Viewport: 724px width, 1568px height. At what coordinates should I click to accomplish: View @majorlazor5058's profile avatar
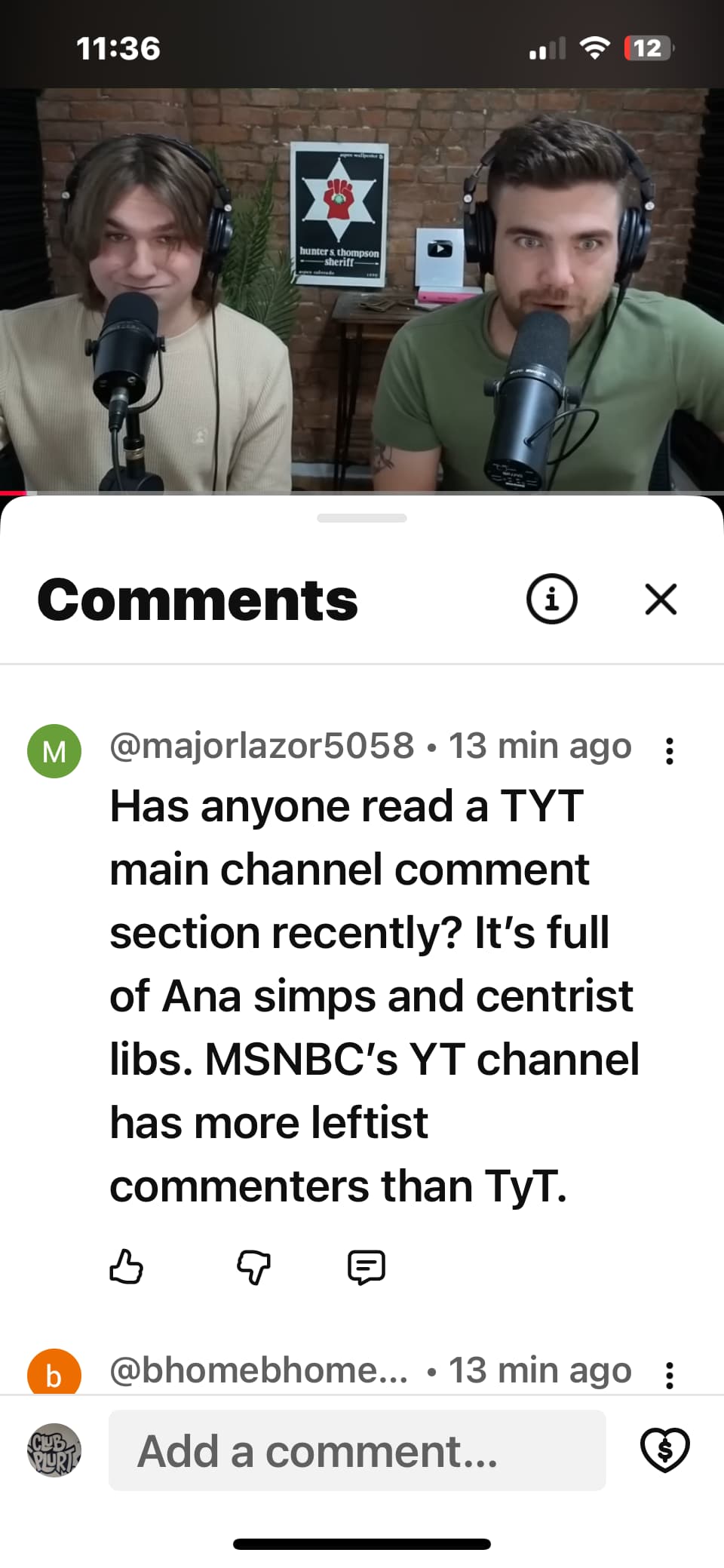[54, 751]
